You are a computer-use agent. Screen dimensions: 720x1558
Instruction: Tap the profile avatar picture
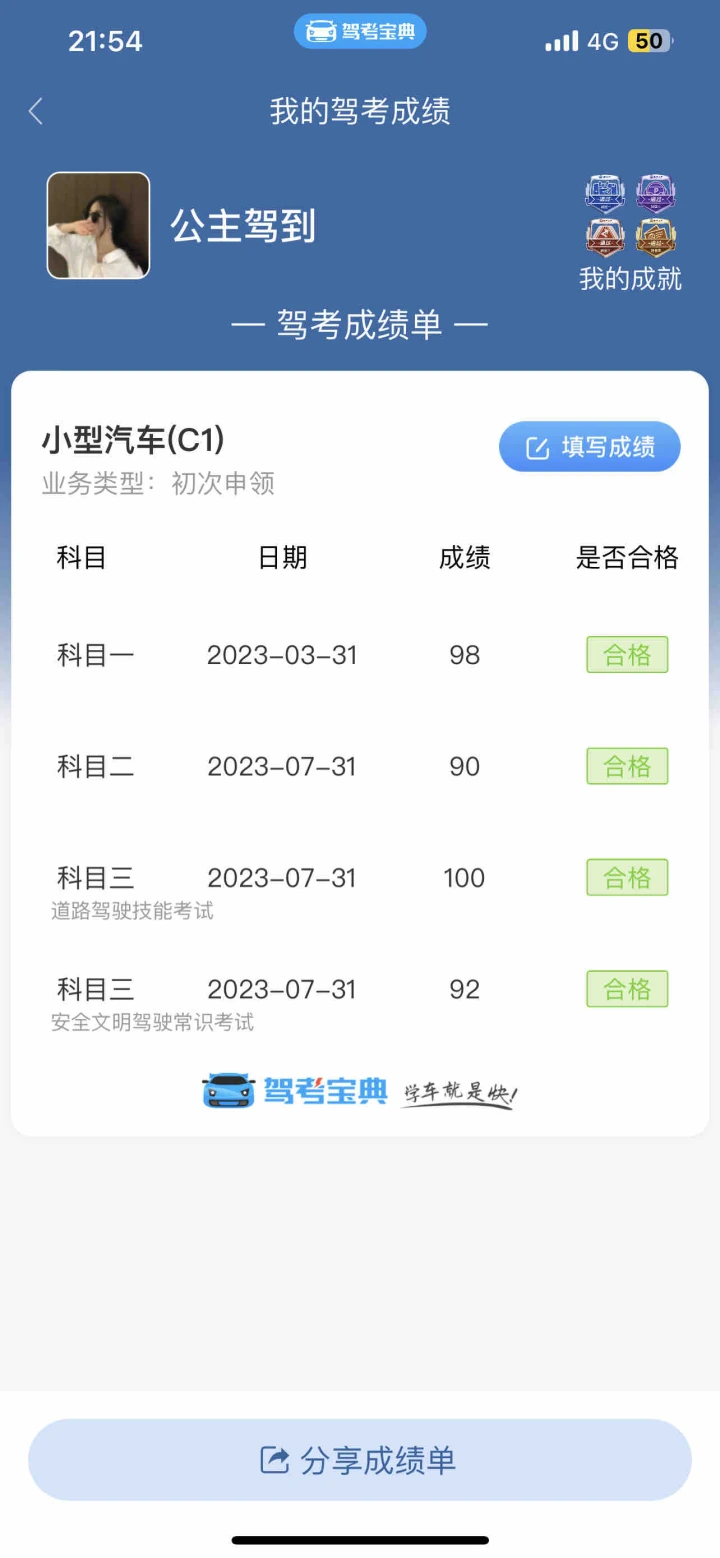pyautogui.click(x=98, y=225)
